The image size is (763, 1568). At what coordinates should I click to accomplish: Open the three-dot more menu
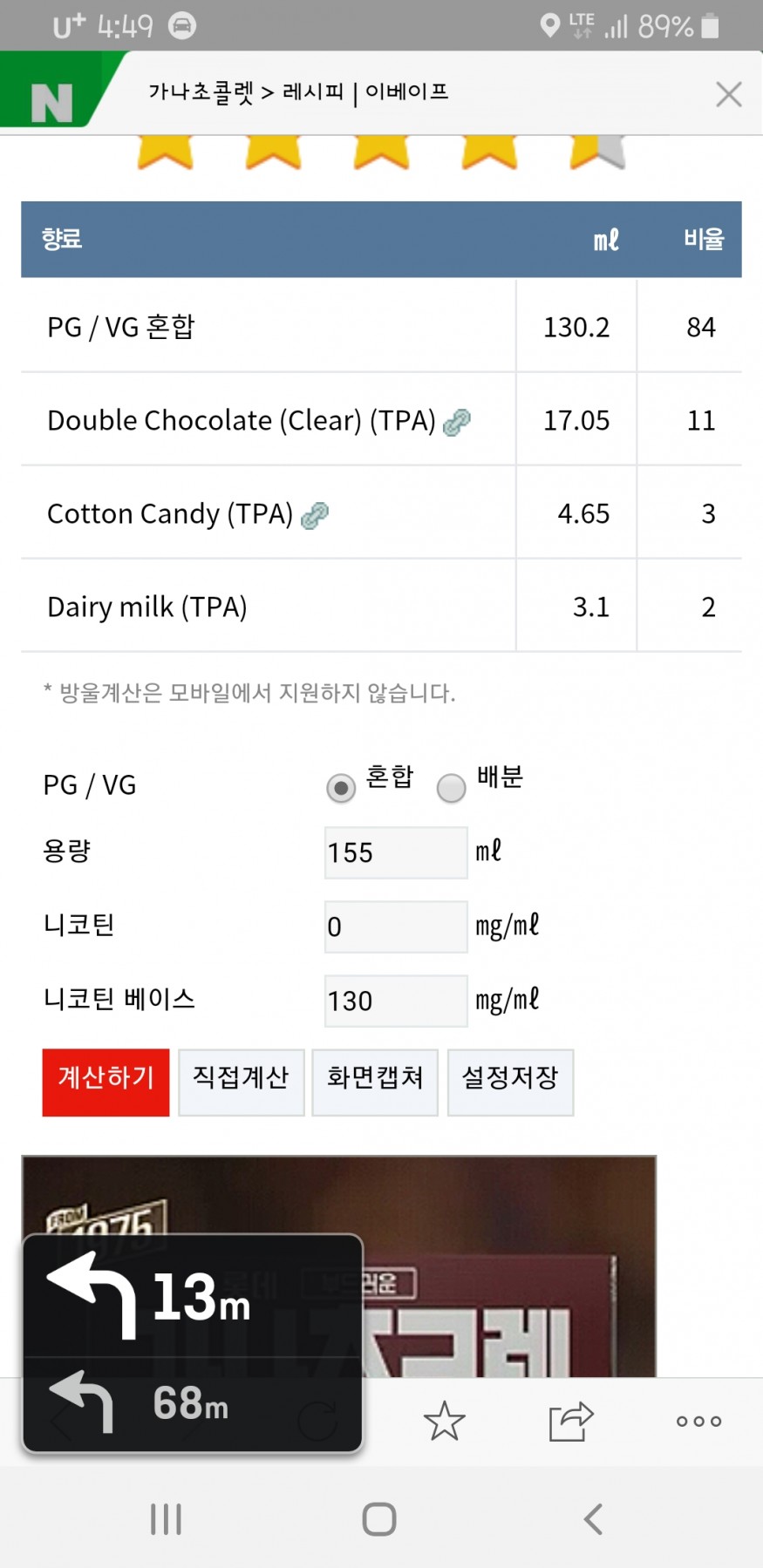pos(698,1421)
